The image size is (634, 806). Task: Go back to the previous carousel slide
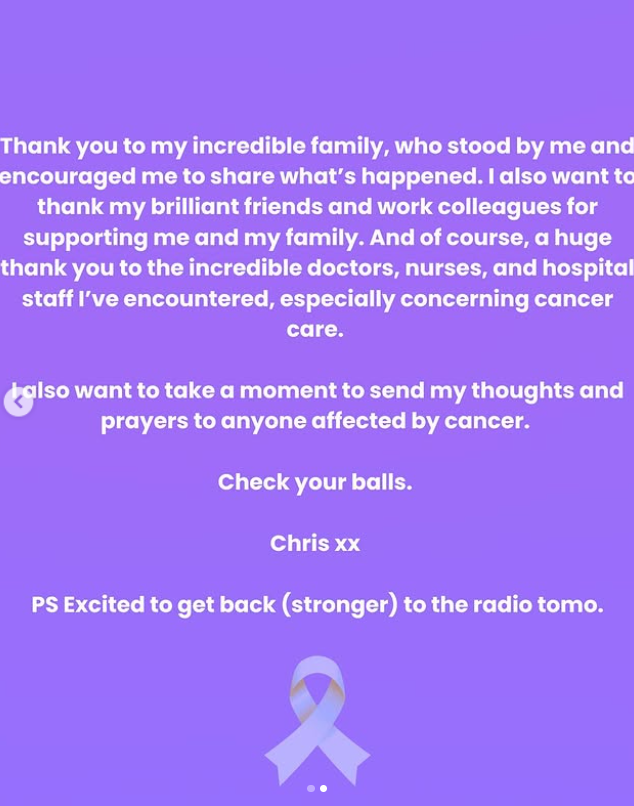pyautogui.click(x=18, y=401)
